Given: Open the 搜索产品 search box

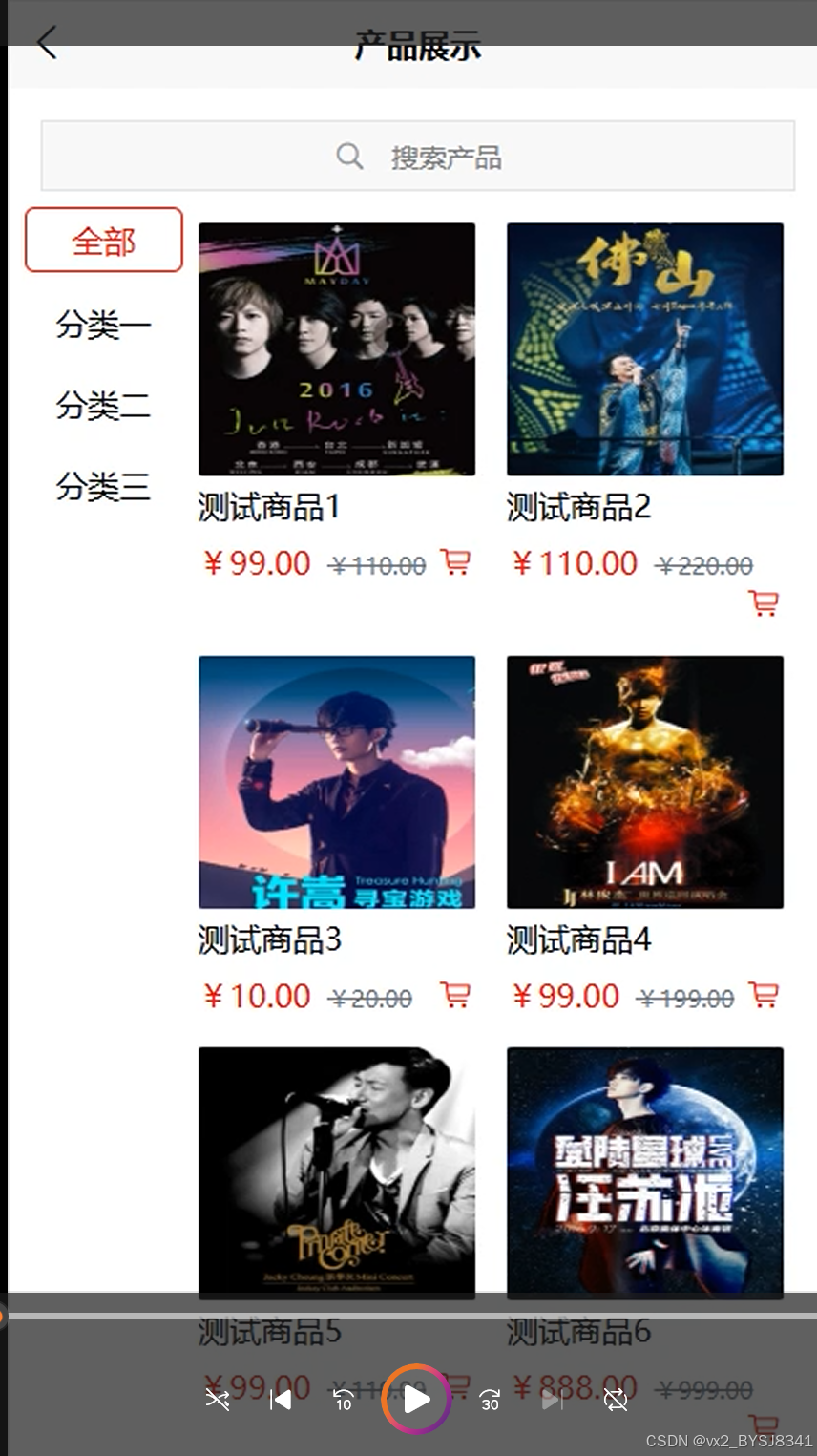Looking at the screenshot, I should (x=418, y=156).
